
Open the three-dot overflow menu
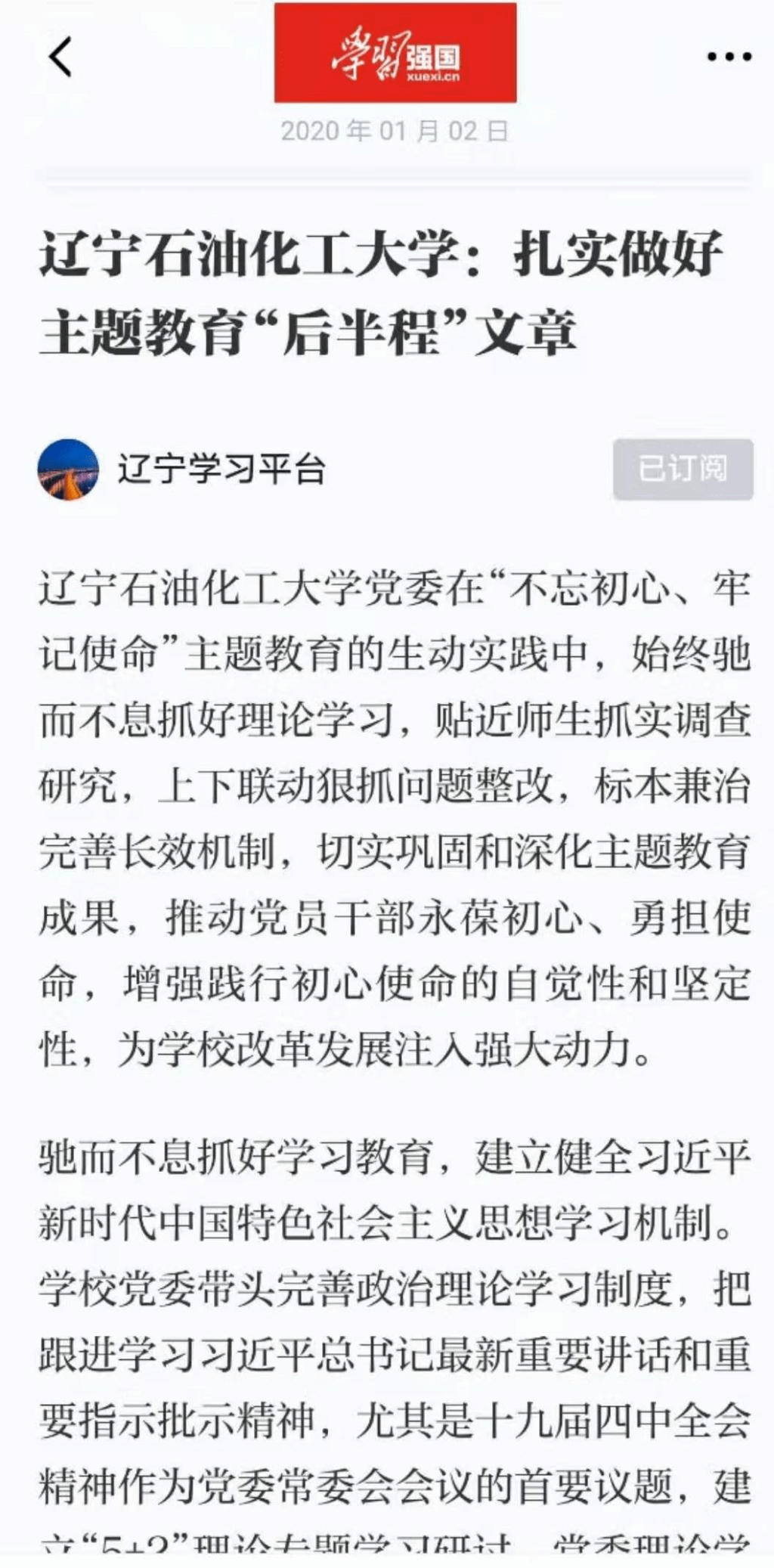[729, 57]
